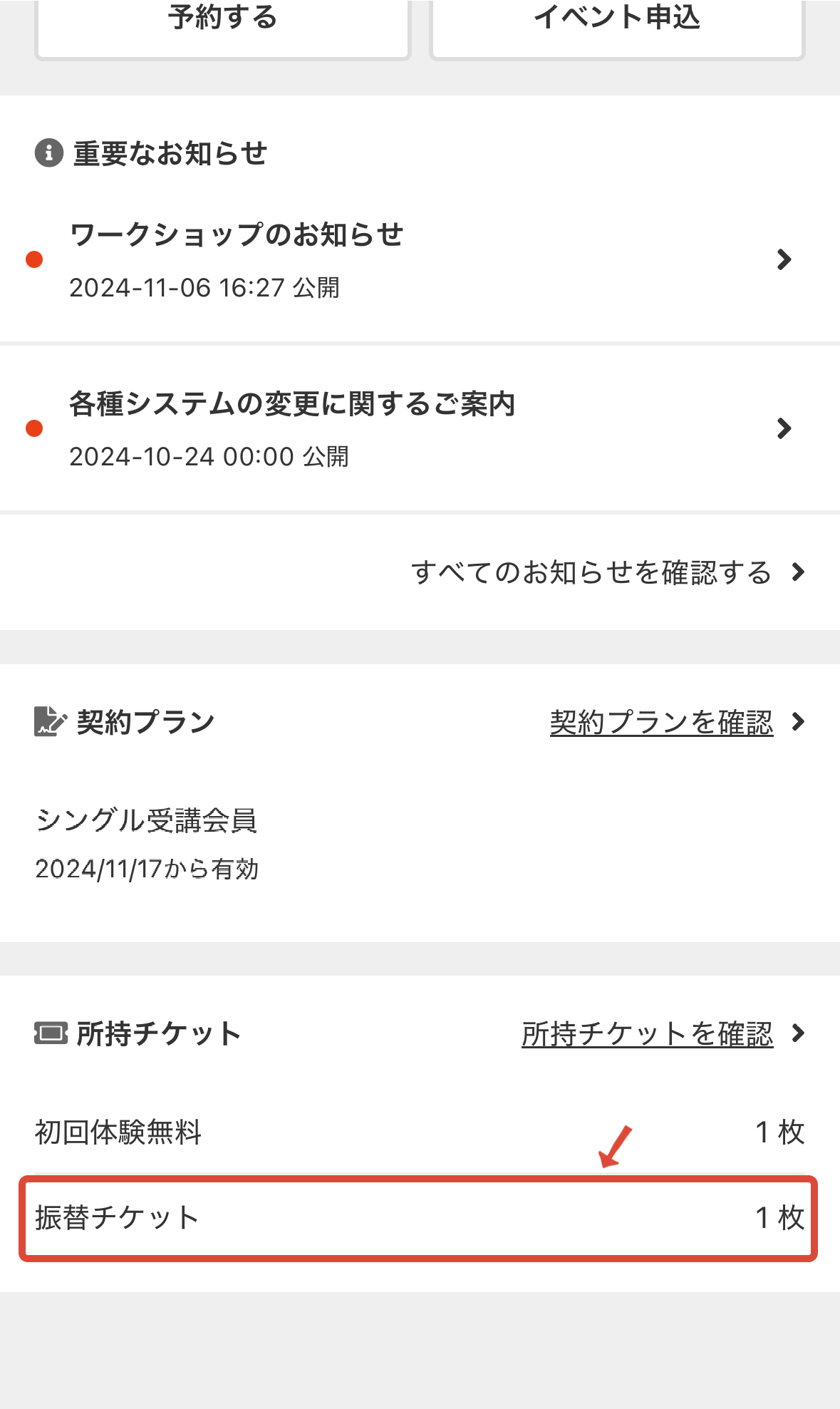Open 各種システムの変更に関するご案内 notice
Viewport: 840px width, 1409px height.
[420, 428]
